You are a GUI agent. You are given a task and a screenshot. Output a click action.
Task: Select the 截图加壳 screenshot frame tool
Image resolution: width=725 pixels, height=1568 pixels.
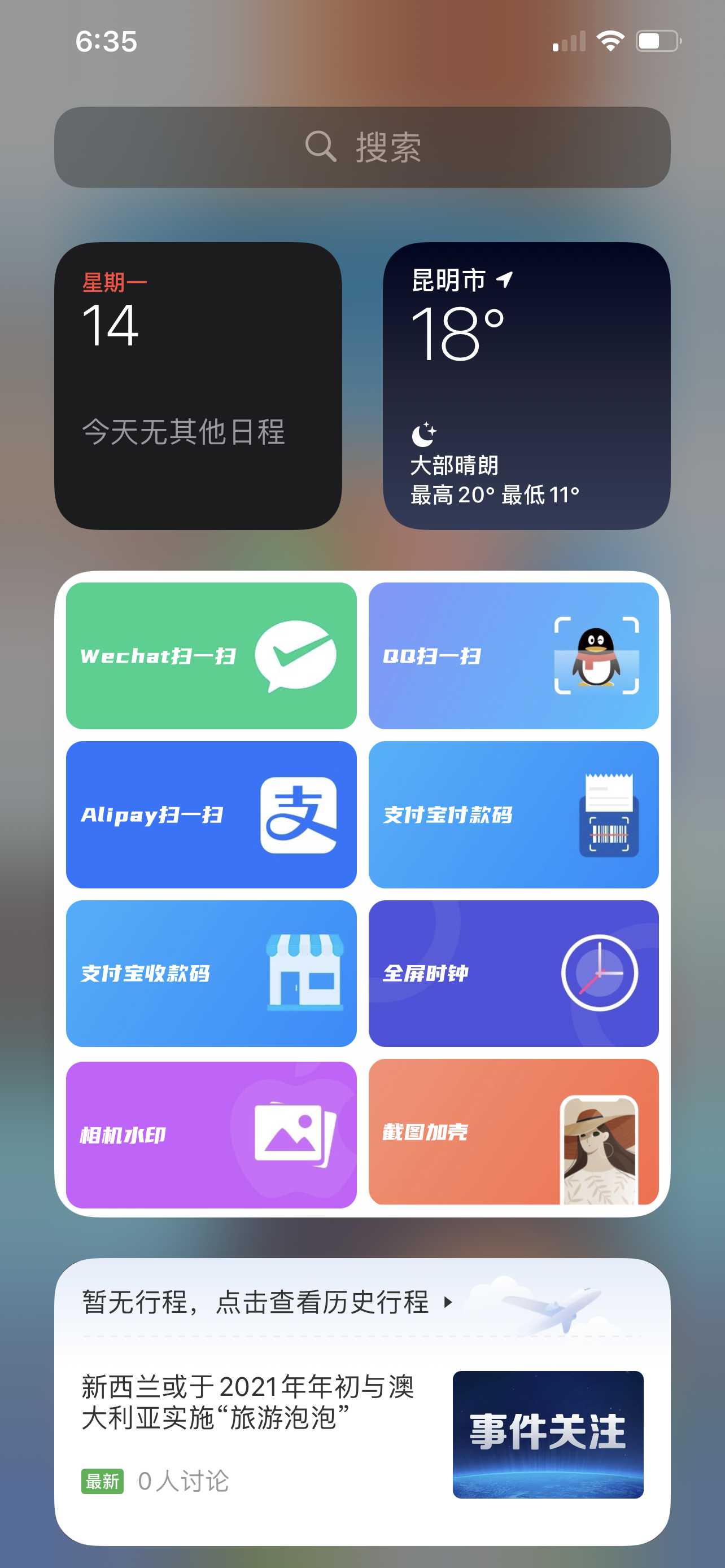tap(513, 1132)
